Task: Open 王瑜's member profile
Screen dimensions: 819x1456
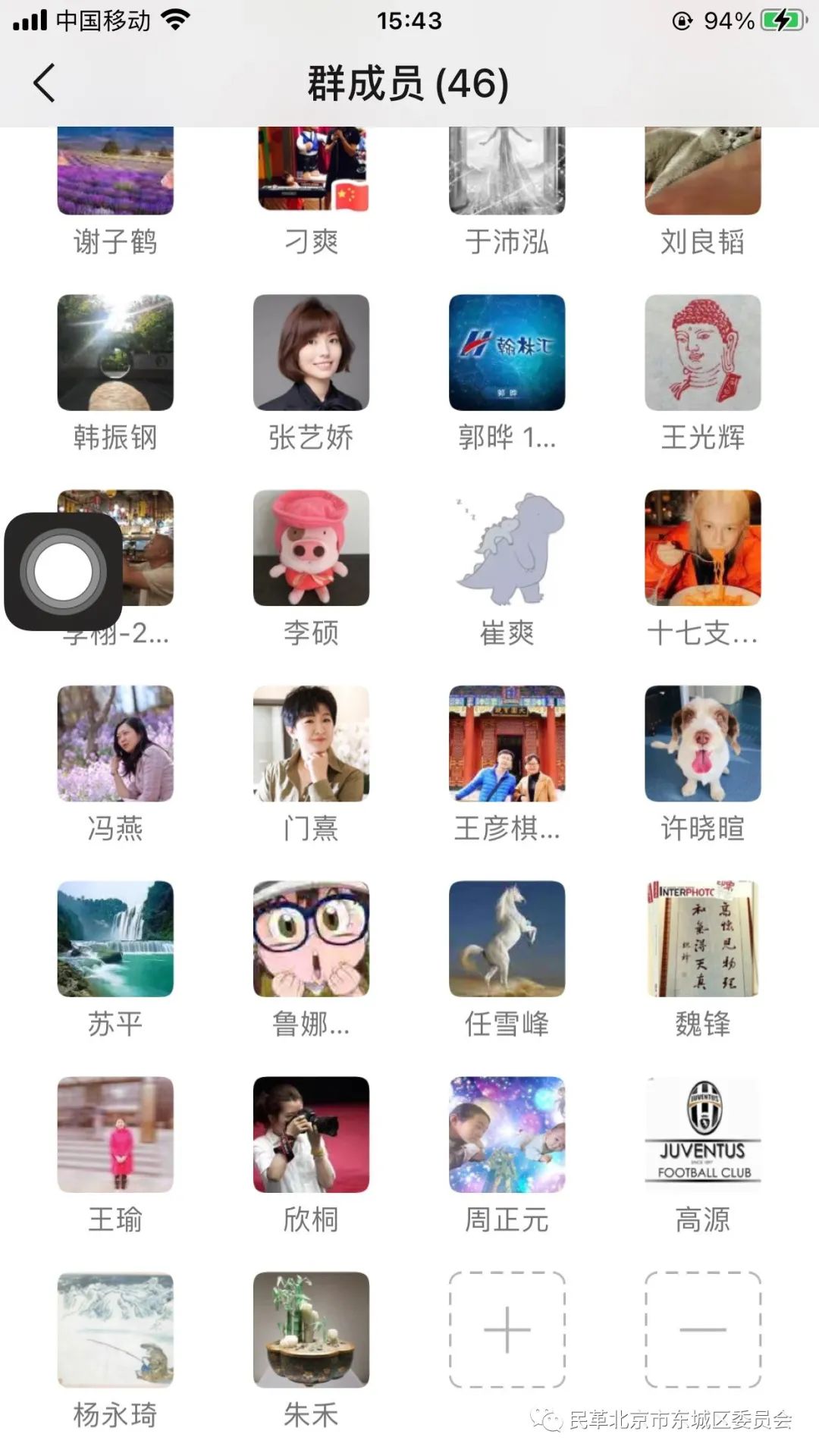Action: 115,1134
